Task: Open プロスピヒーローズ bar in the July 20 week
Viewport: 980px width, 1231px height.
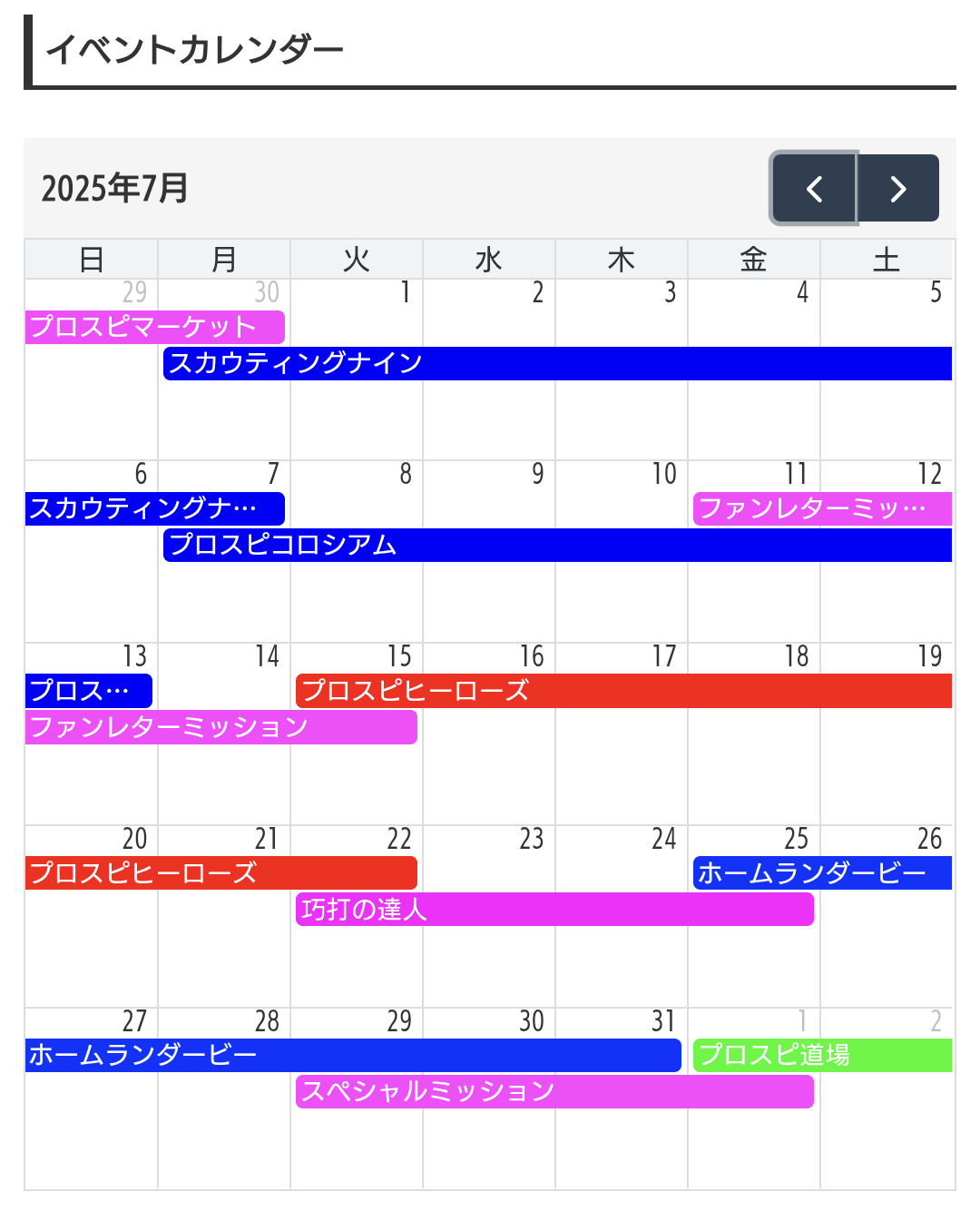Action: [220, 873]
